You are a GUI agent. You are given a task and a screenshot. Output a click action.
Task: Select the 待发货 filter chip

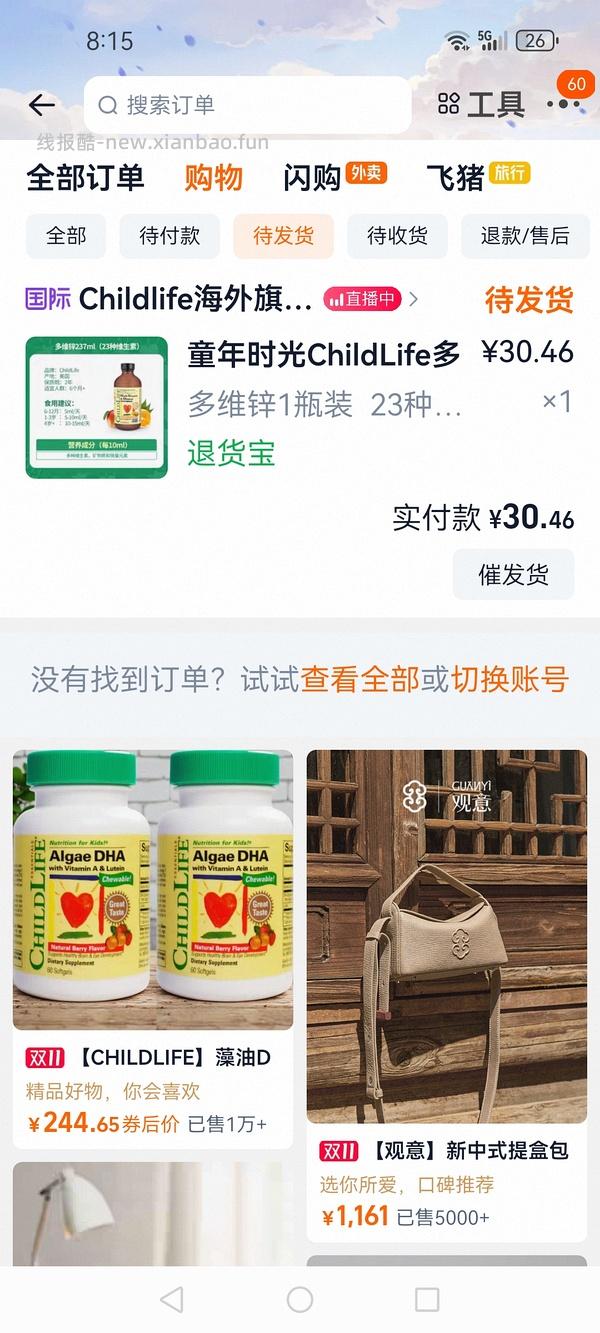point(283,236)
